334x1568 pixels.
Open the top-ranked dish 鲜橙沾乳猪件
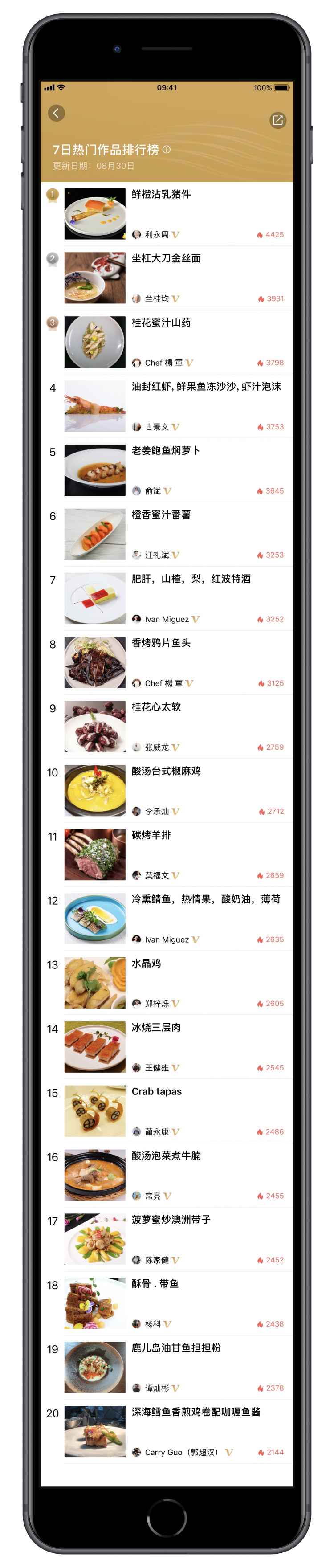click(161, 194)
